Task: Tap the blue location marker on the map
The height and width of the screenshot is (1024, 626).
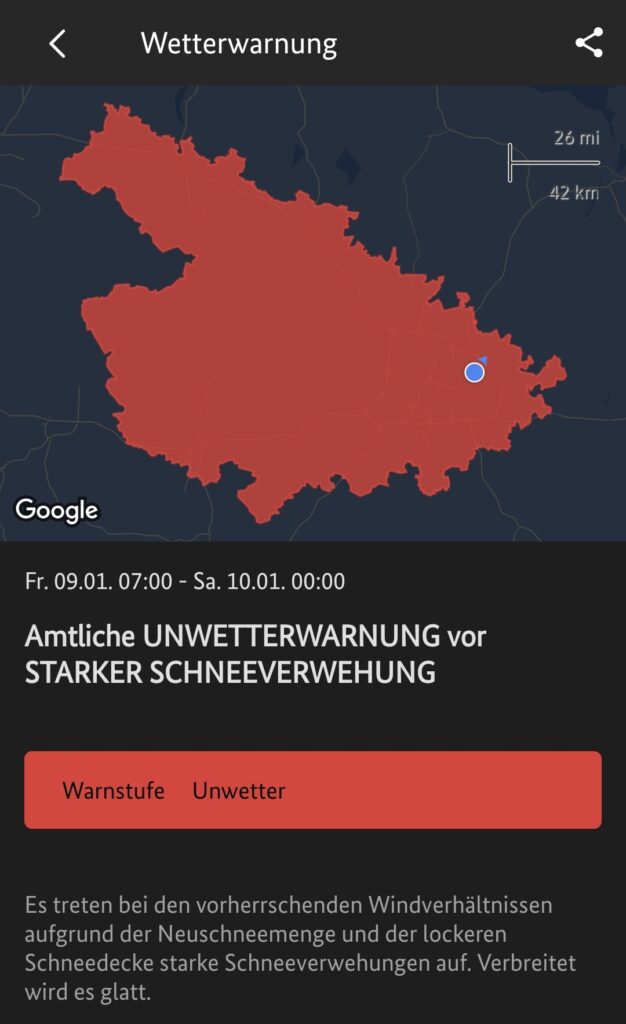Action: 475,372
